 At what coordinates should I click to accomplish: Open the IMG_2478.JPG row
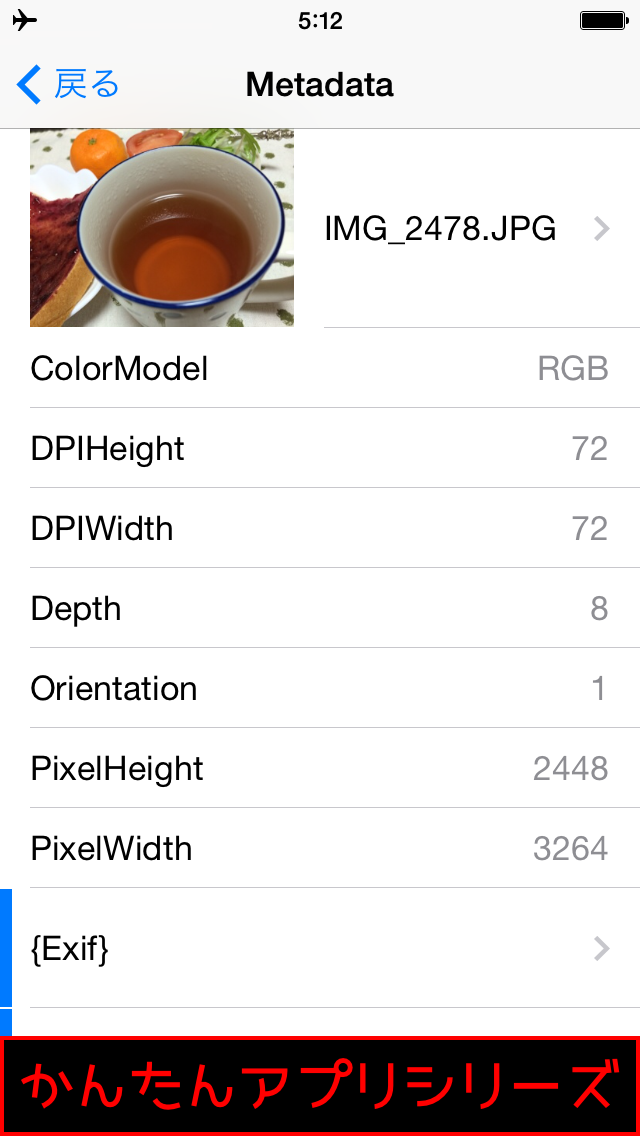pyautogui.click(x=320, y=228)
